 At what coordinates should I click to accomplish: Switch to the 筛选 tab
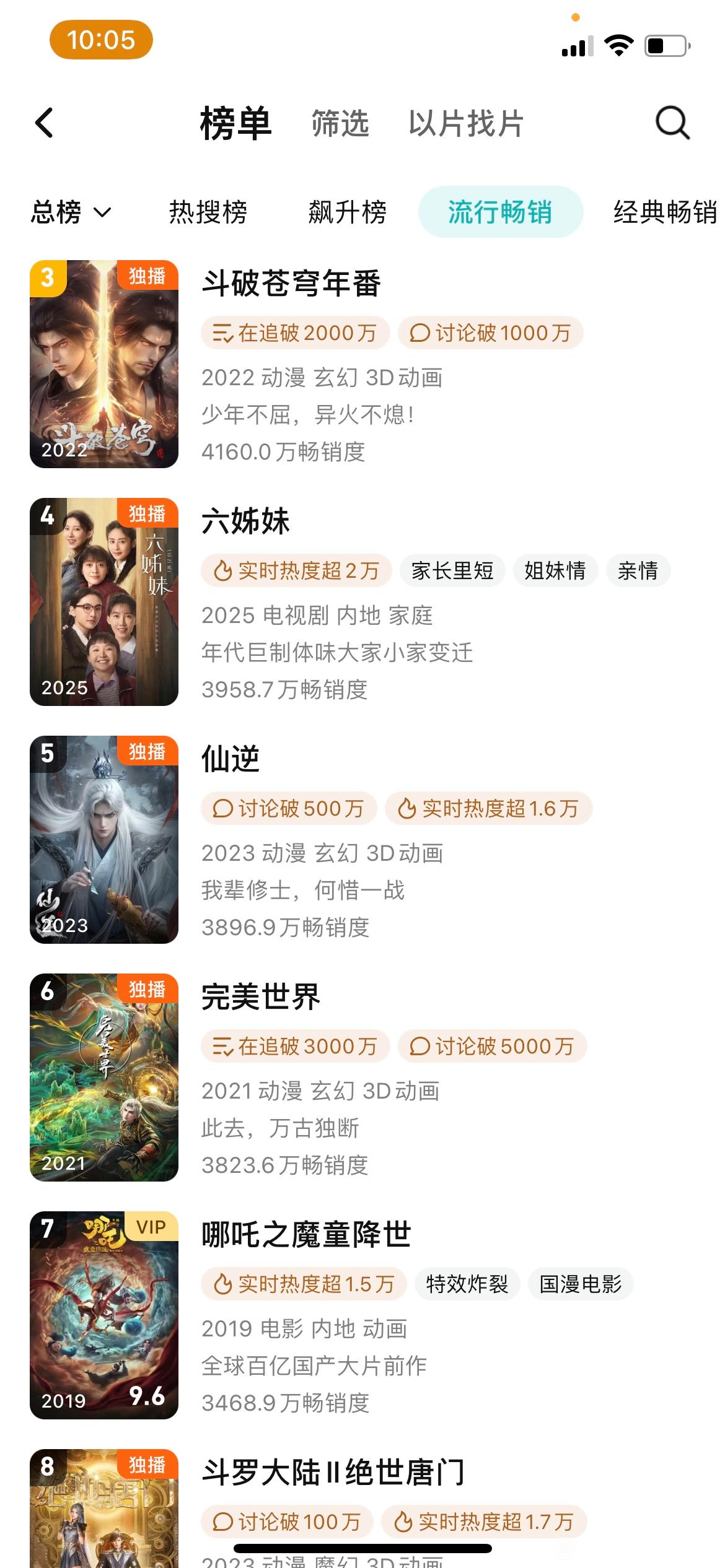click(x=340, y=123)
